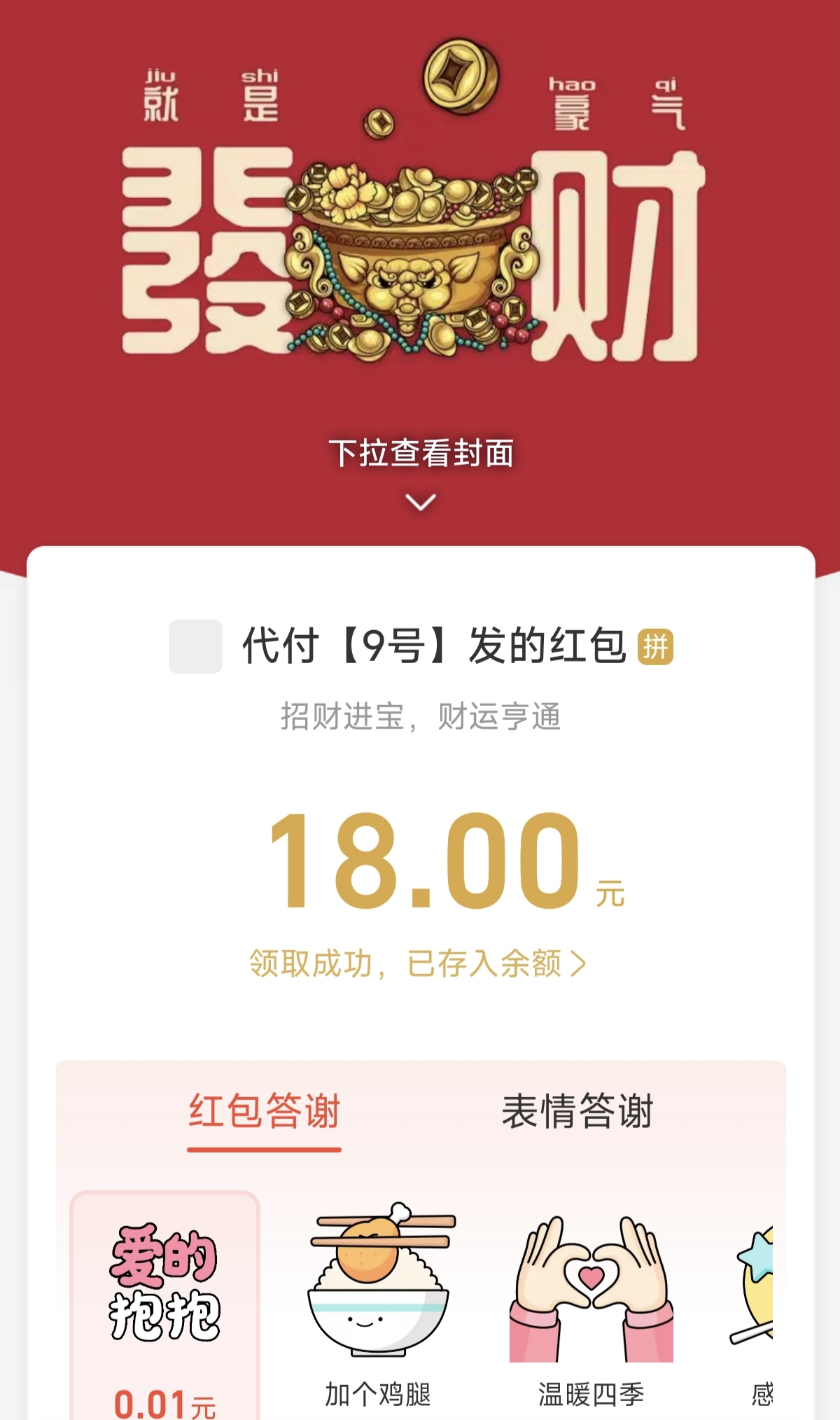This screenshot has height=1420, width=840.
Task: Select 爱的抱抱 0.01元 thank-you card
Action: coord(165,1307)
